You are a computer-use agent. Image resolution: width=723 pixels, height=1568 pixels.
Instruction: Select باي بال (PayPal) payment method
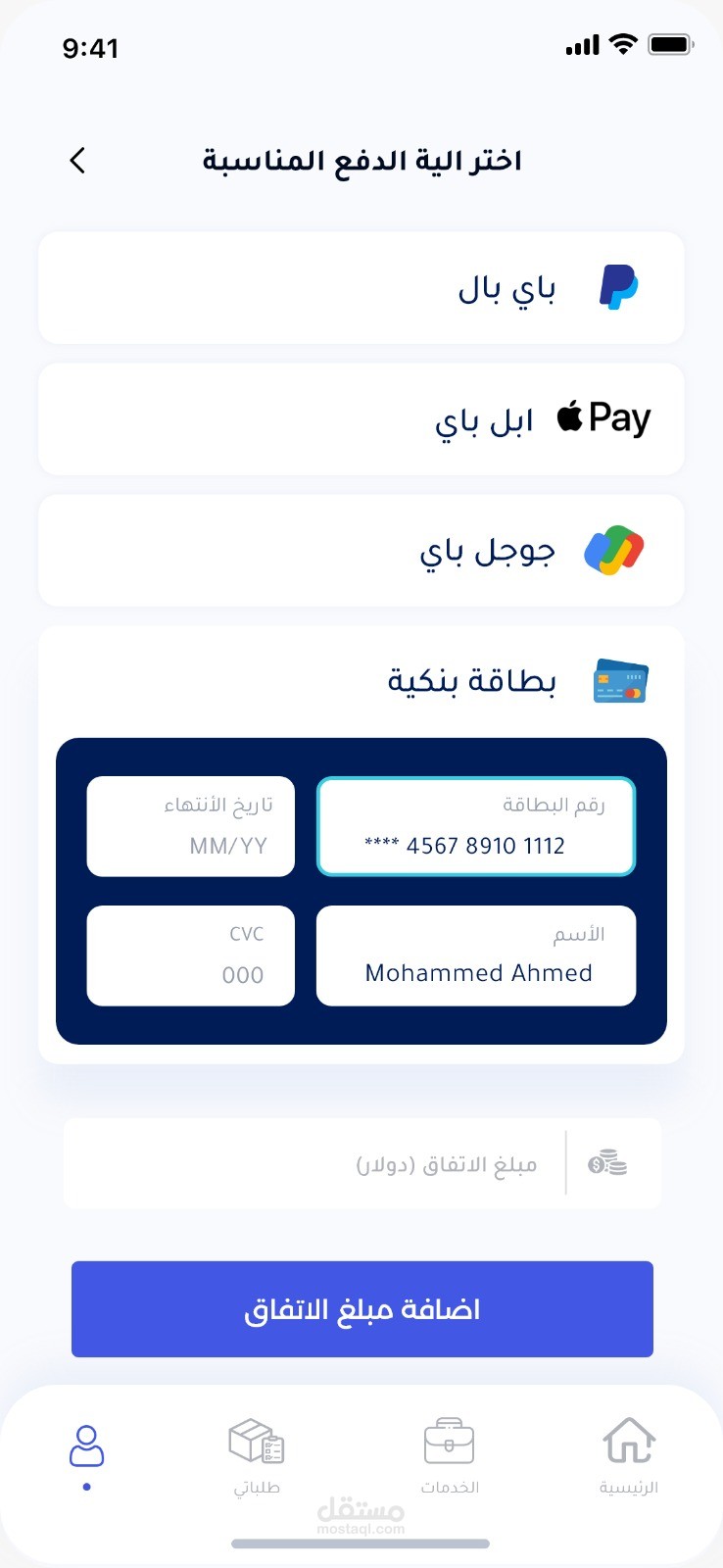pyautogui.click(x=361, y=288)
